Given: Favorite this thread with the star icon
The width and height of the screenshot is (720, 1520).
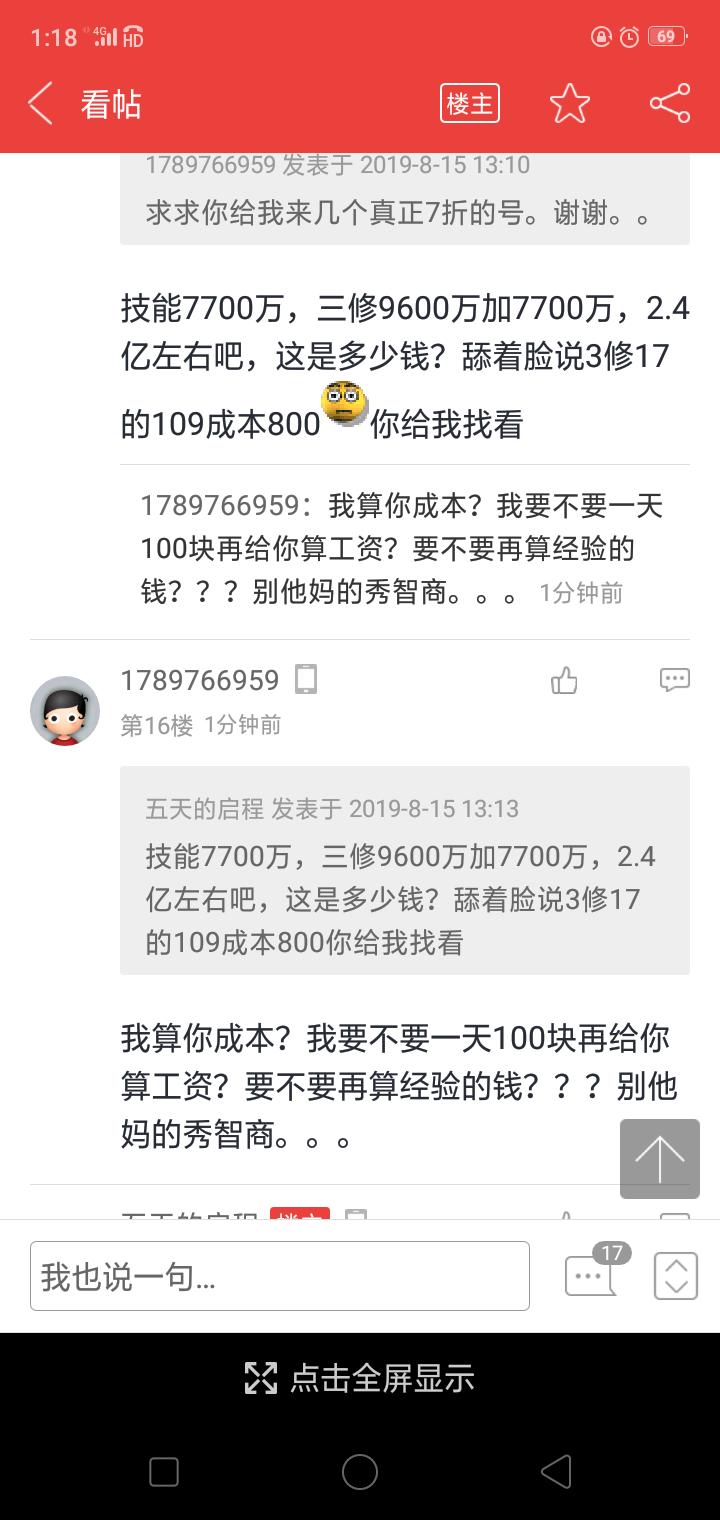Looking at the screenshot, I should [570, 104].
